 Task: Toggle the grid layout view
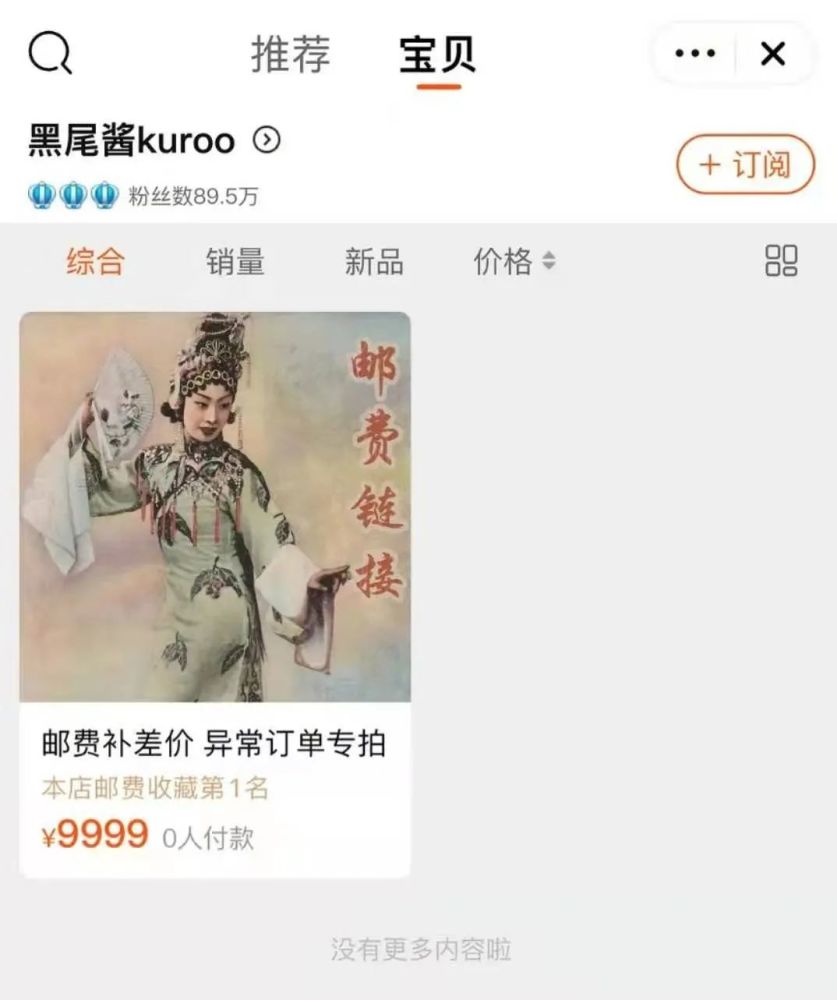click(x=781, y=260)
